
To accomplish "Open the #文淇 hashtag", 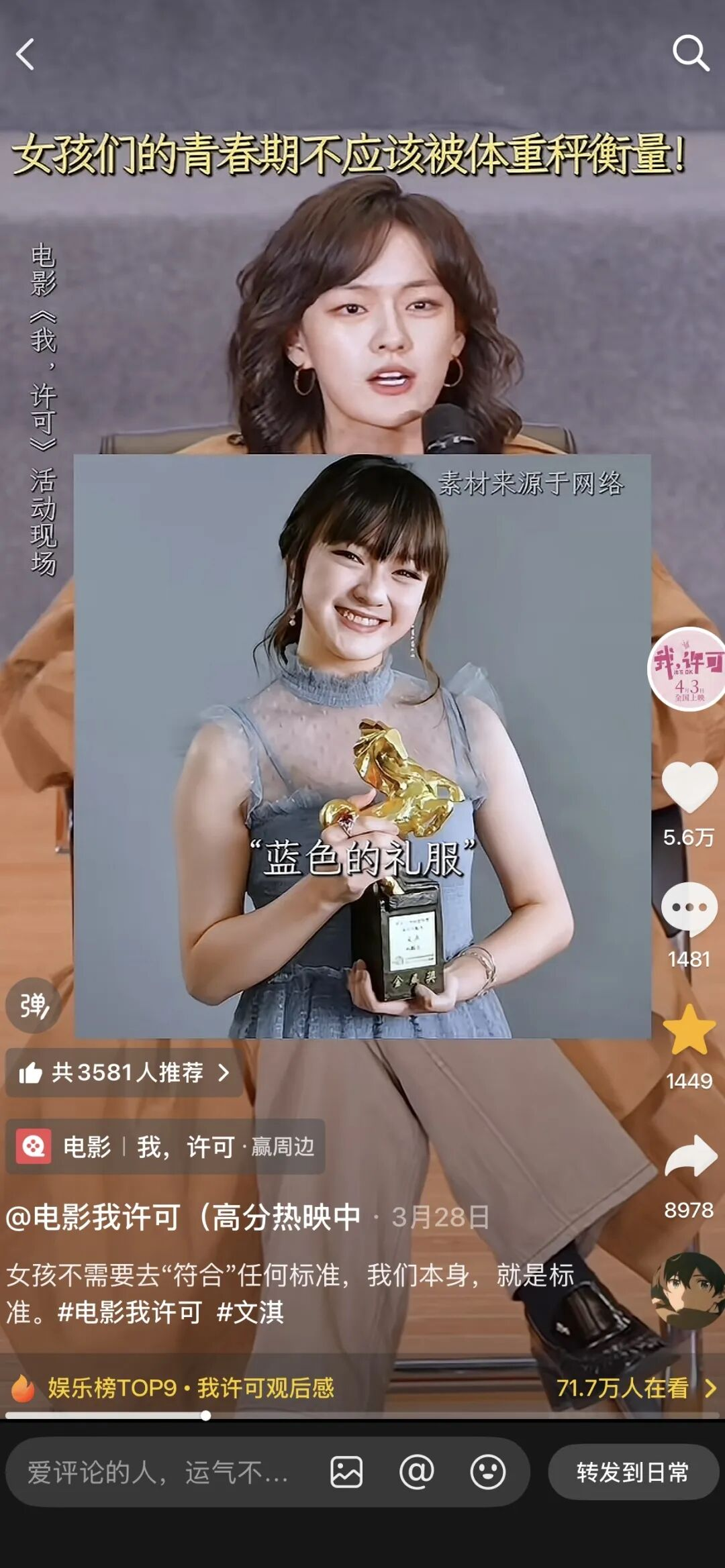I will pos(250,1312).
